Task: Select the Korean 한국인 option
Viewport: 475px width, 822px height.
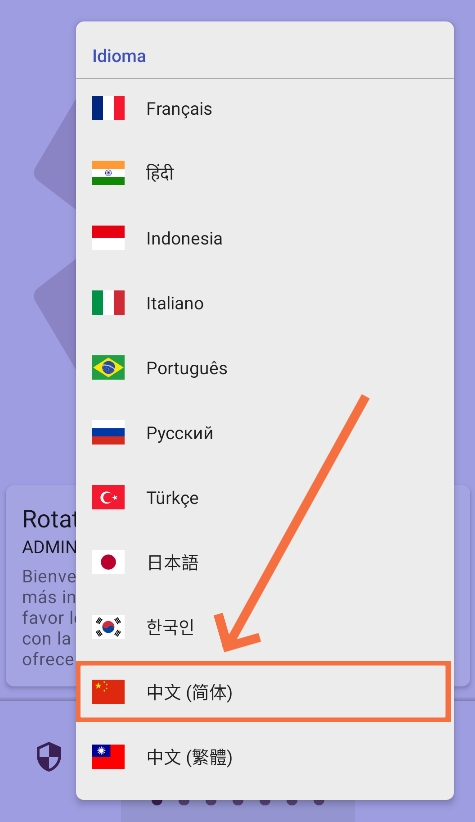Action: (265, 627)
